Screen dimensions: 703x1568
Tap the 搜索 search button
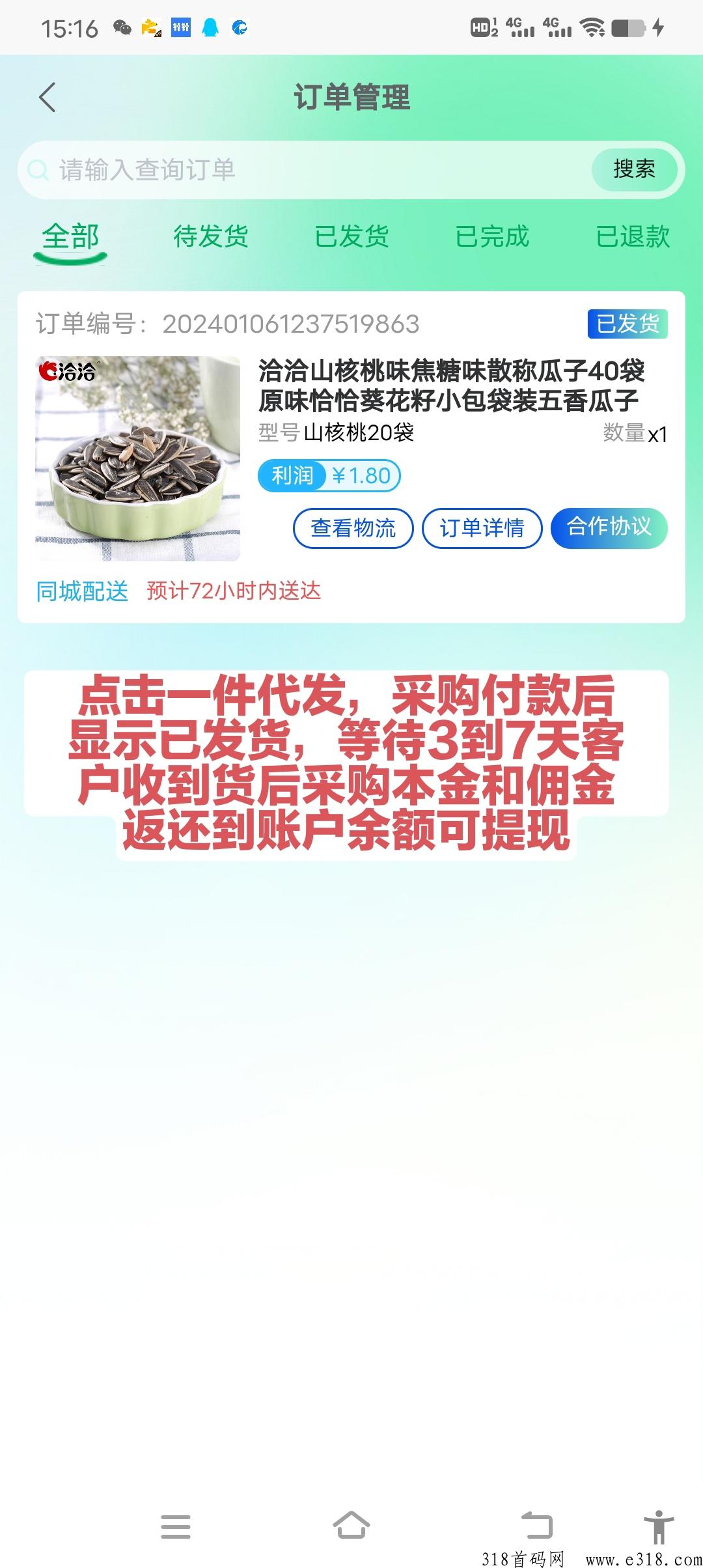point(634,169)
